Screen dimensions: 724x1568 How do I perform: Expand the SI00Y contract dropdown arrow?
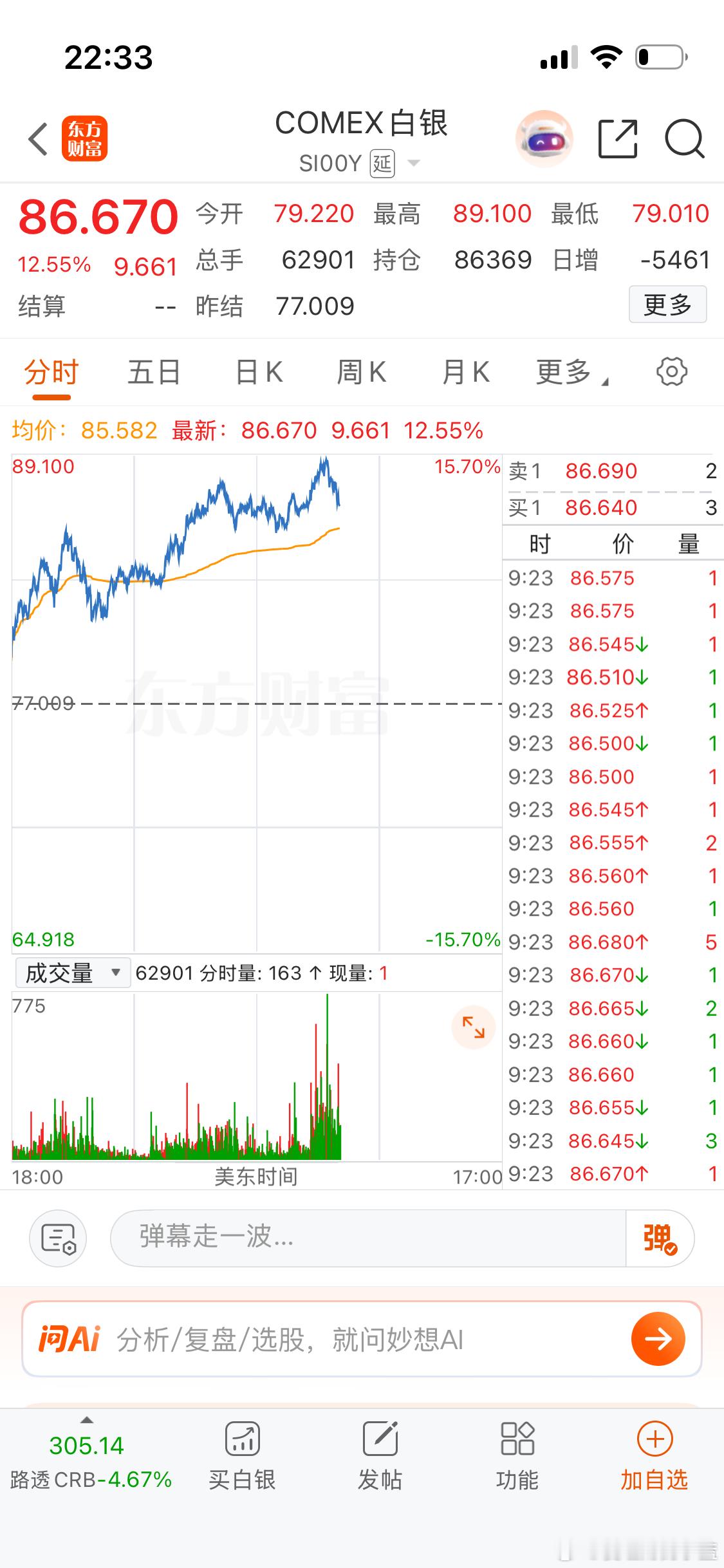click(414, 163)
